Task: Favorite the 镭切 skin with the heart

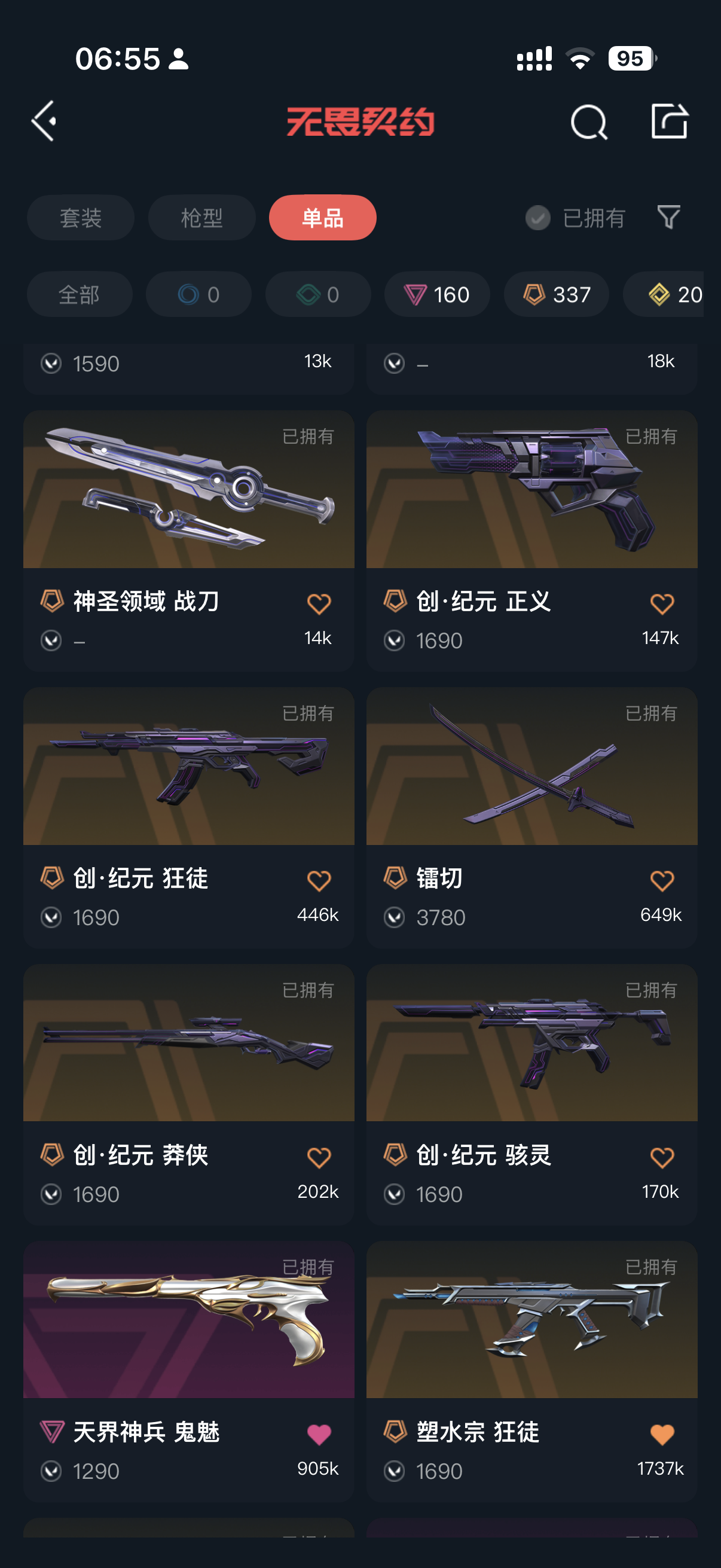Action: pyautogui.click(x=662, y=880)
